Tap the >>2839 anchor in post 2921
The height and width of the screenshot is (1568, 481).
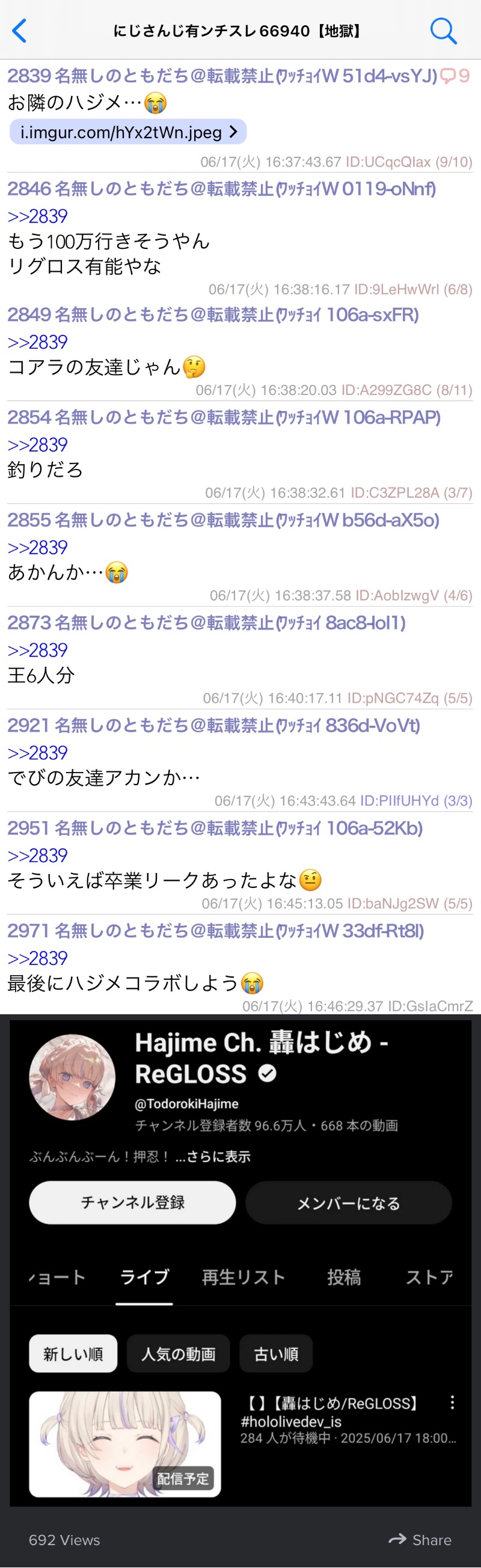[x=37, y=753]
